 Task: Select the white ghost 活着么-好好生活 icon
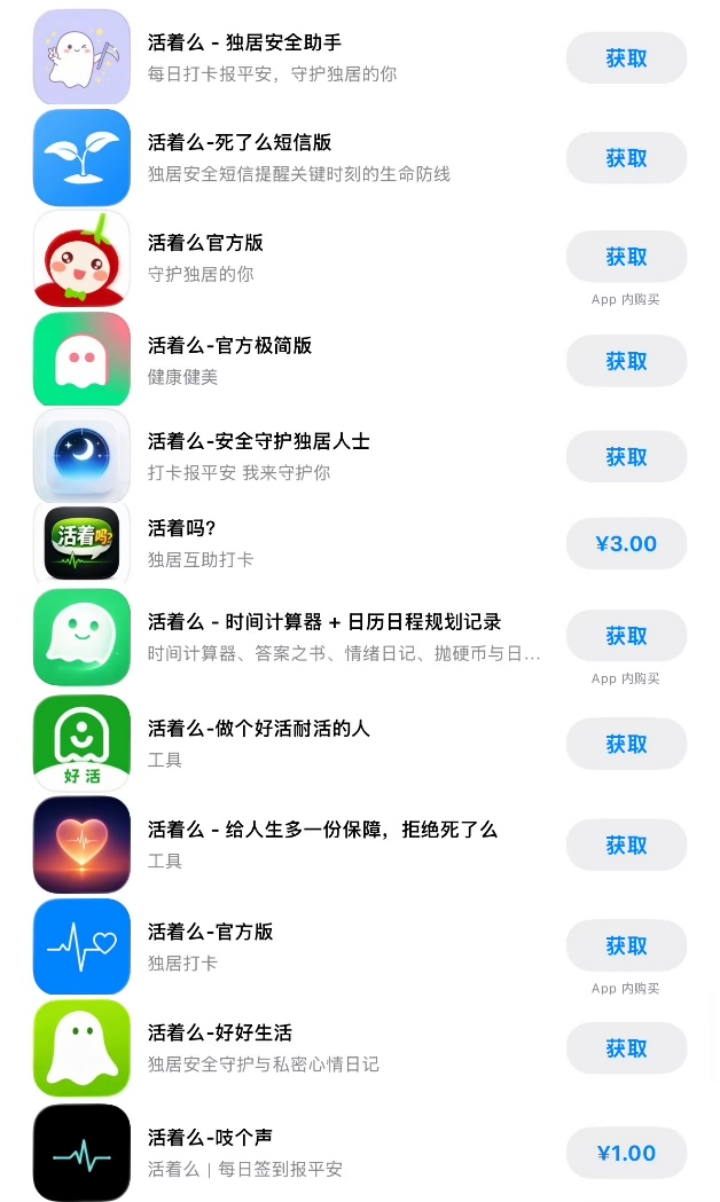(x=81, y=1048)
